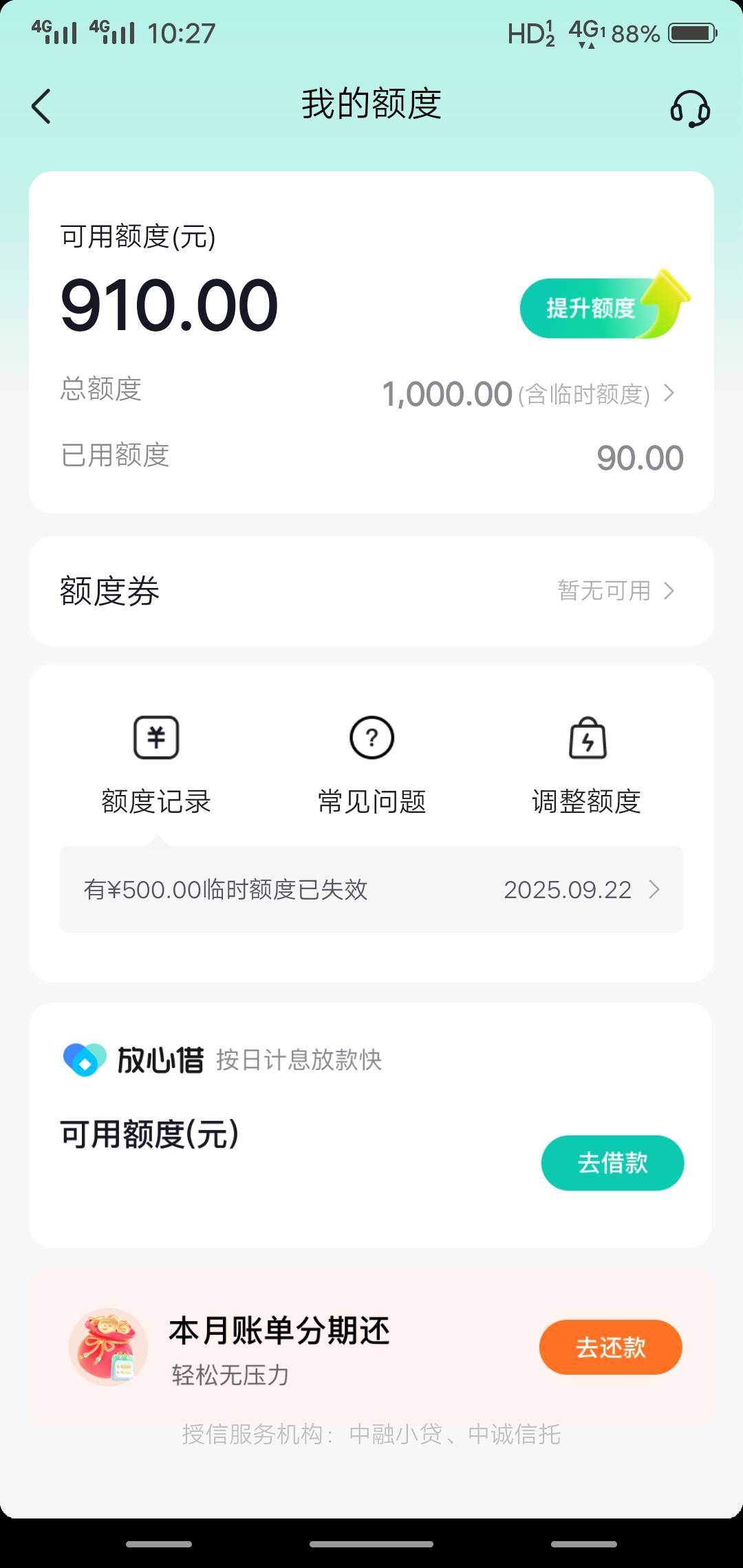Tap 去还款 on the bill installment banner

click(611, 1347)
